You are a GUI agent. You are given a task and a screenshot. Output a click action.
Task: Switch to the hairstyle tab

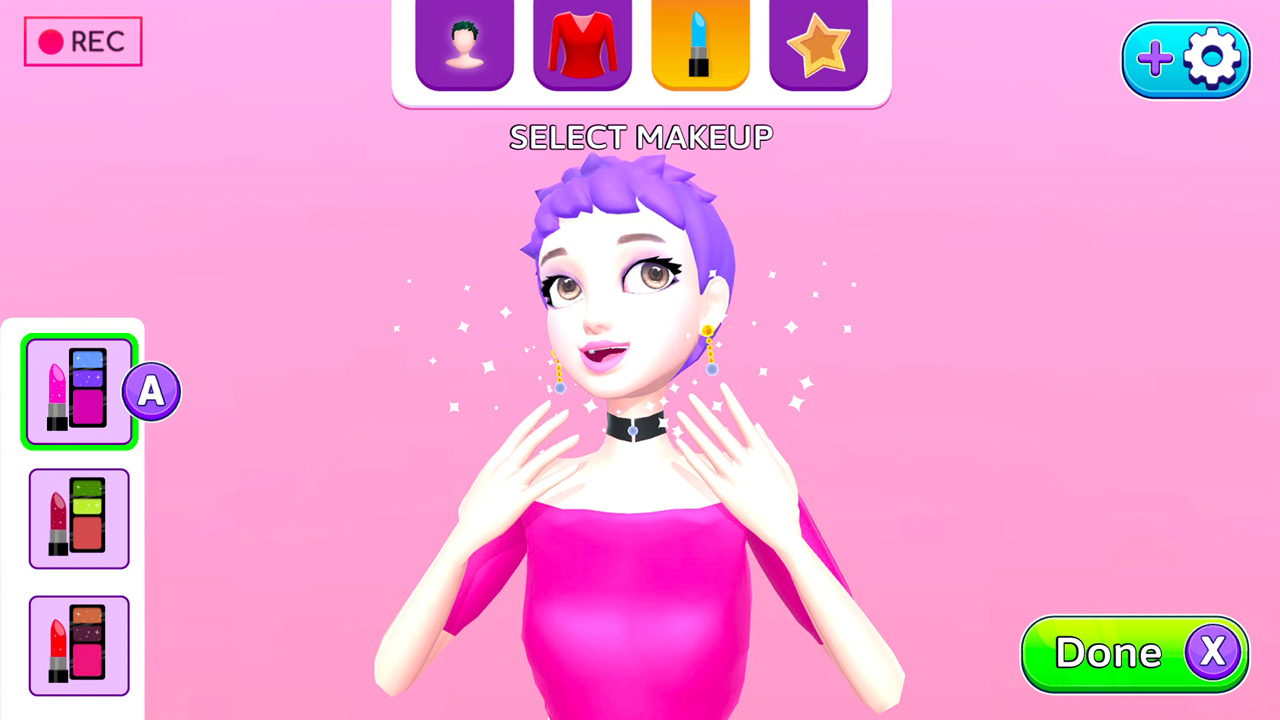[464, 44]
